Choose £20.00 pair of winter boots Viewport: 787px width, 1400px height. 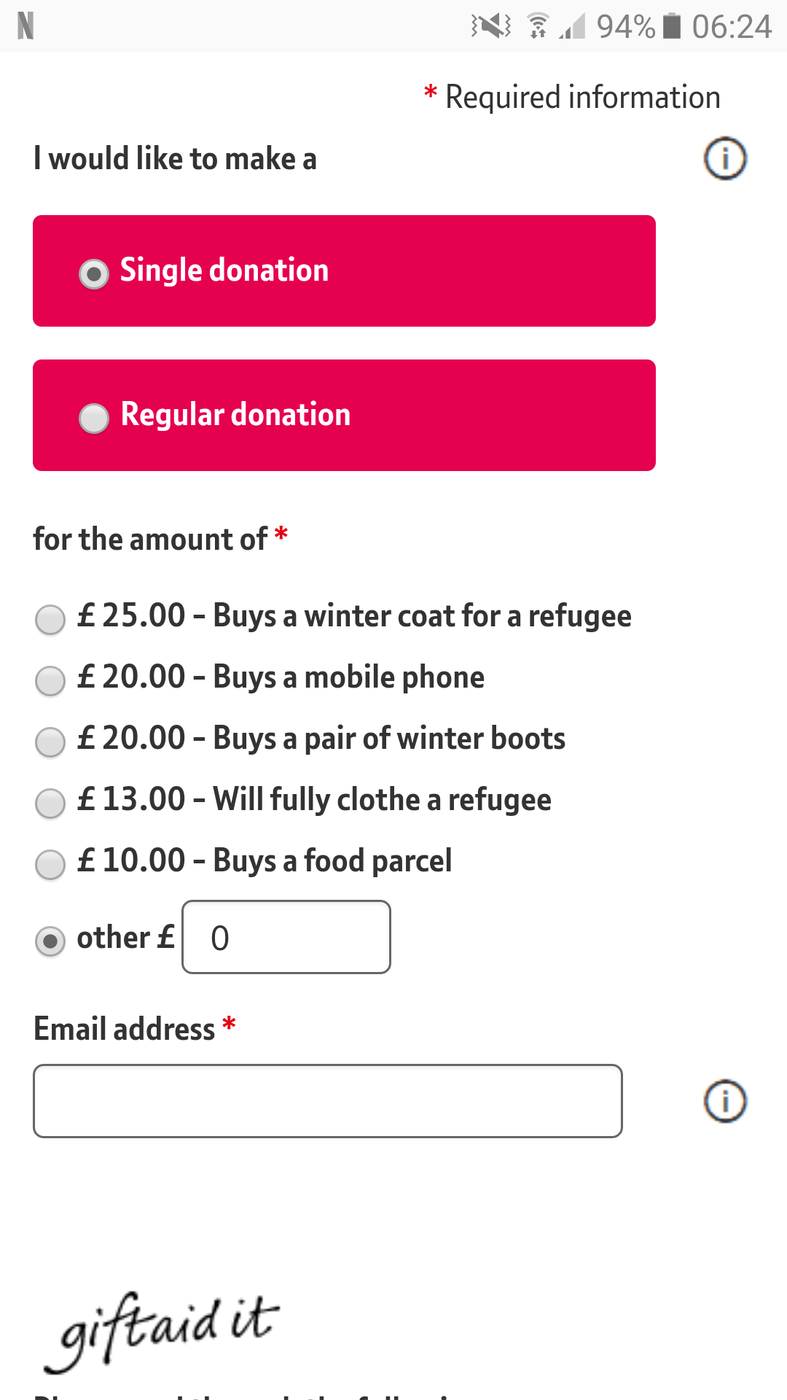tap(50, 742)
